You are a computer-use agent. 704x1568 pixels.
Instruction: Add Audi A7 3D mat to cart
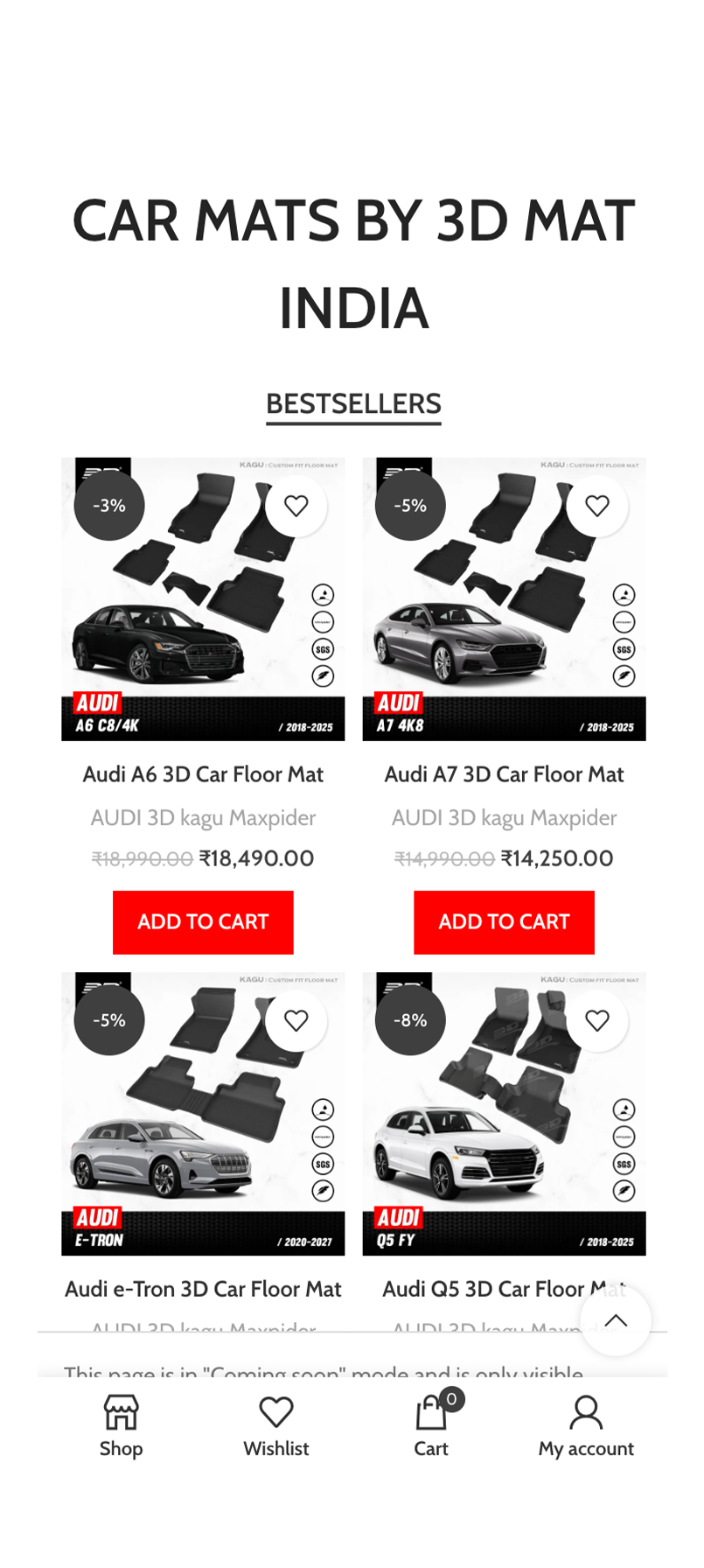point(504,922)
